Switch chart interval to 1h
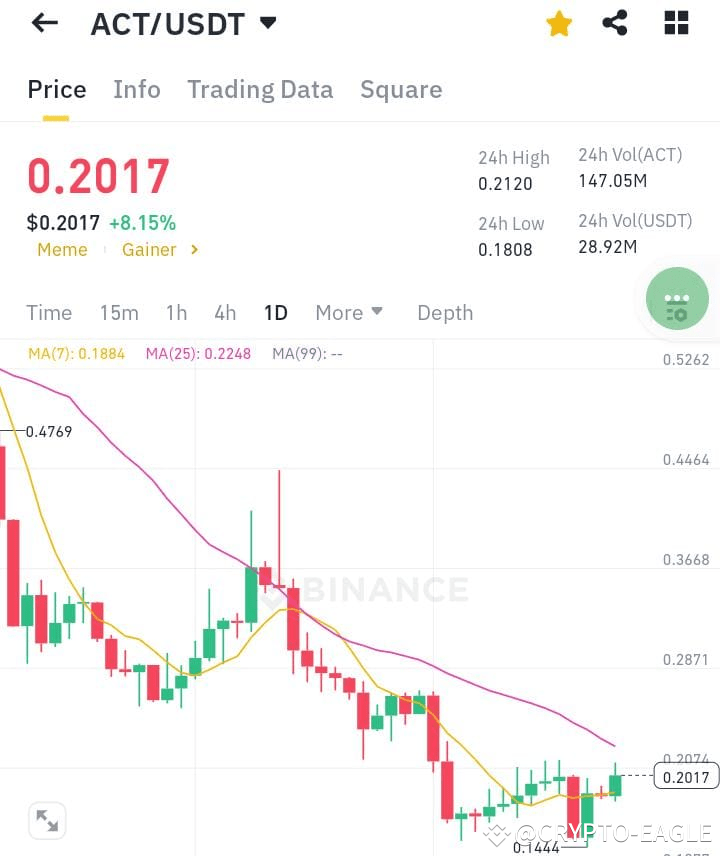Viewport: 720px width, 856px height. pos(176,313)
